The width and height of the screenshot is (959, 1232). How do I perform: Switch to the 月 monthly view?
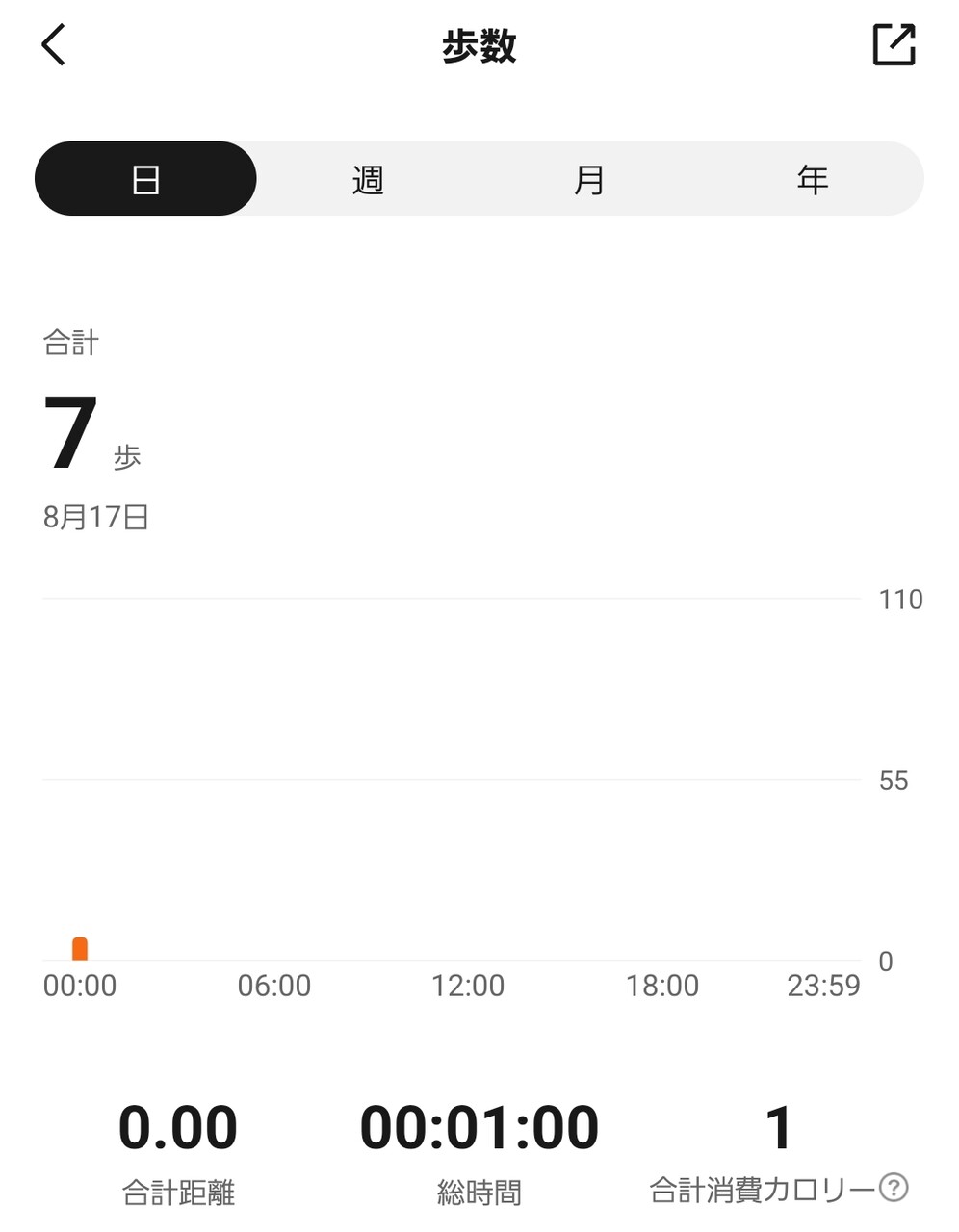589,179
